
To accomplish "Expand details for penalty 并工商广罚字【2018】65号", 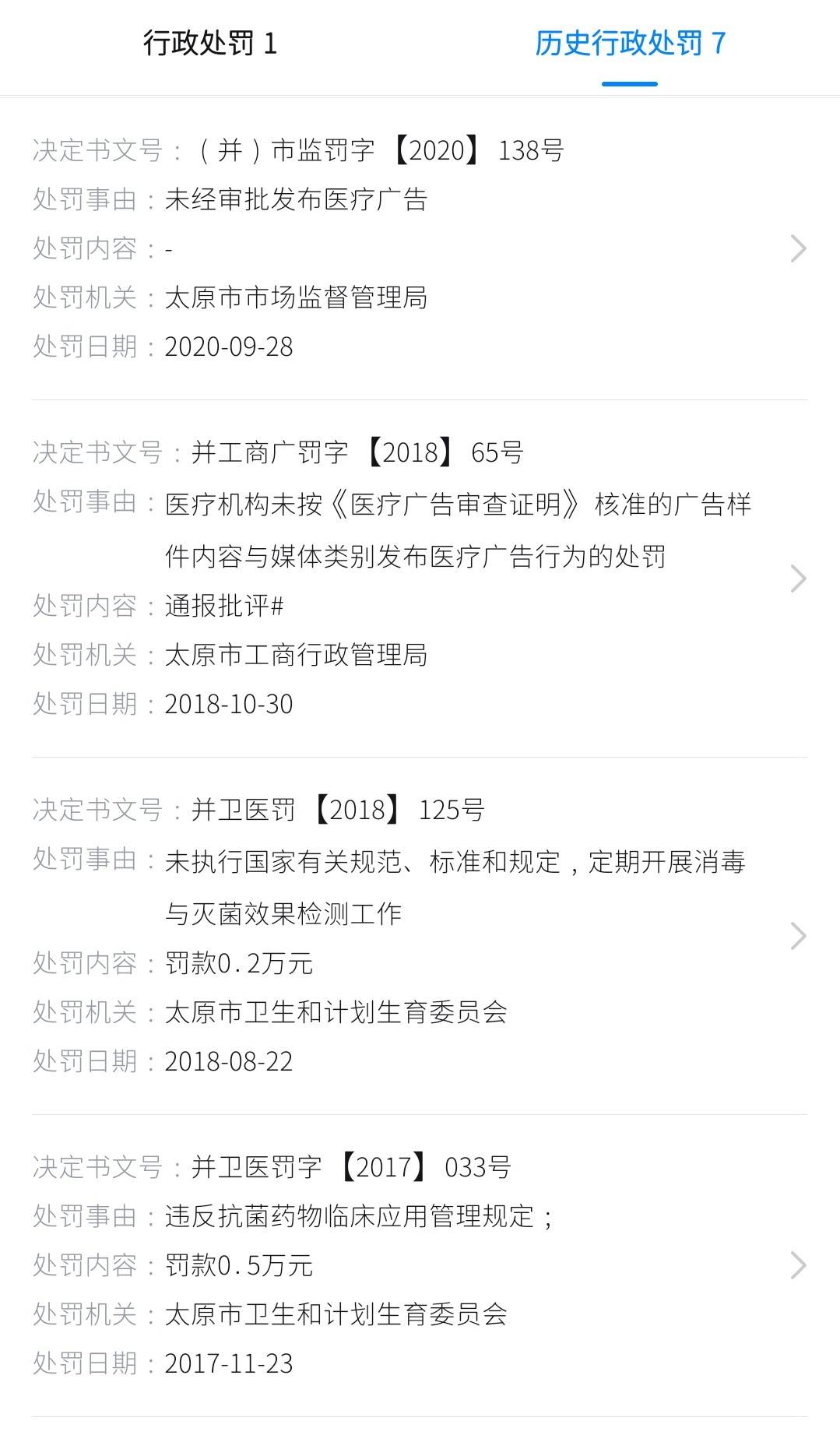I will (799, 578).
